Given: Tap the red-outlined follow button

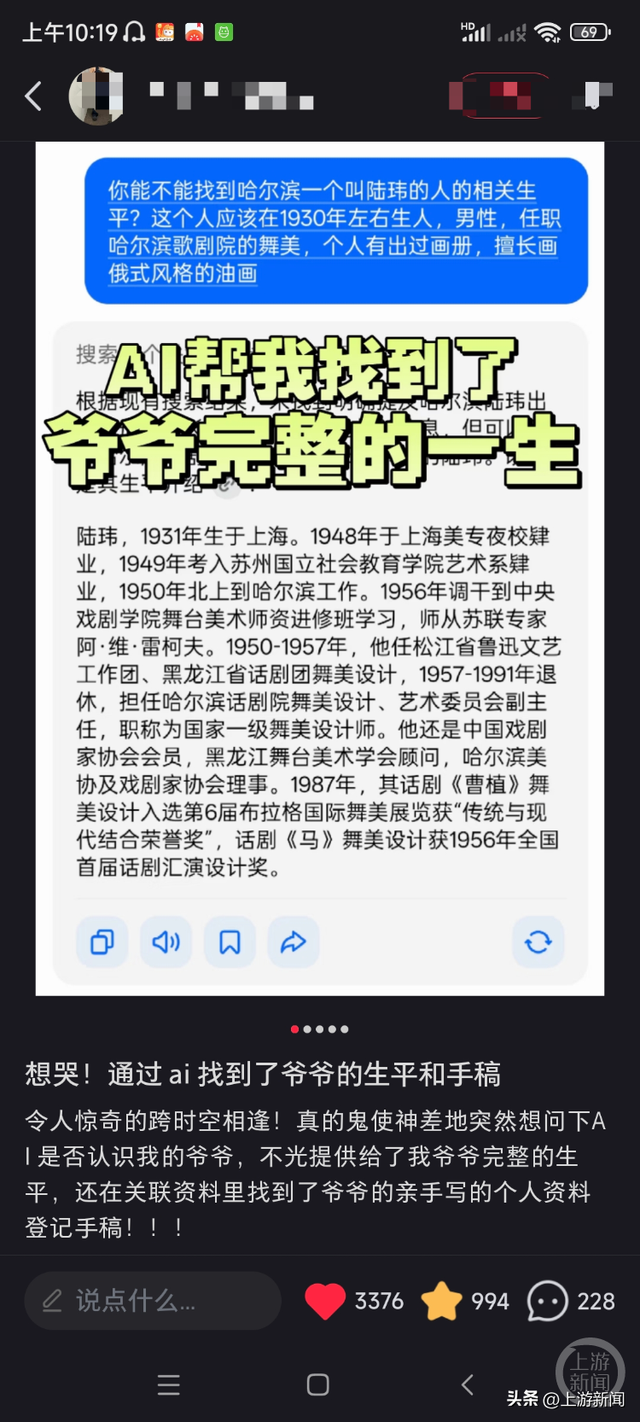Looking at the screenshot, I should pyautogui.click(x=499, y=97).
